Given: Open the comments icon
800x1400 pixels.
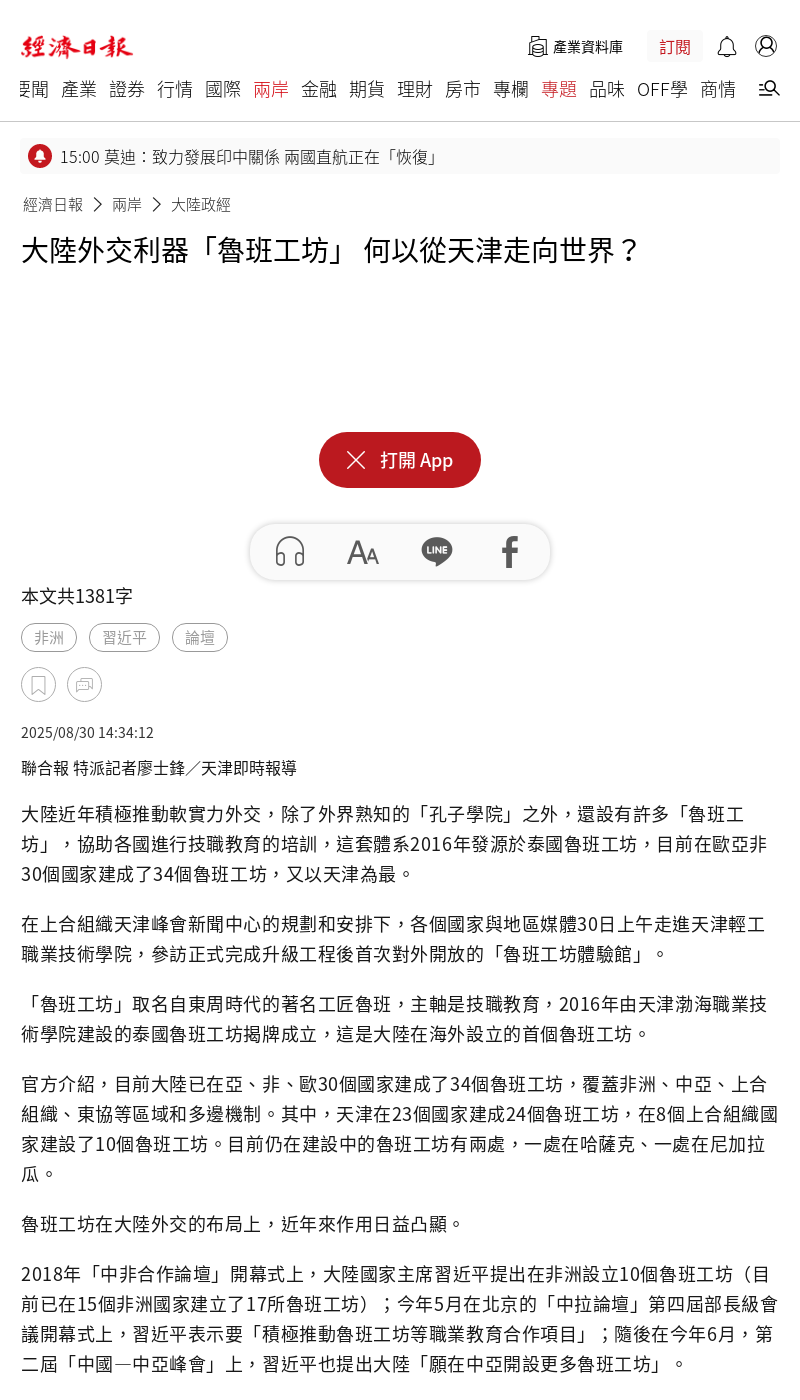Looking at the screenshot, I should click(84, 685).
